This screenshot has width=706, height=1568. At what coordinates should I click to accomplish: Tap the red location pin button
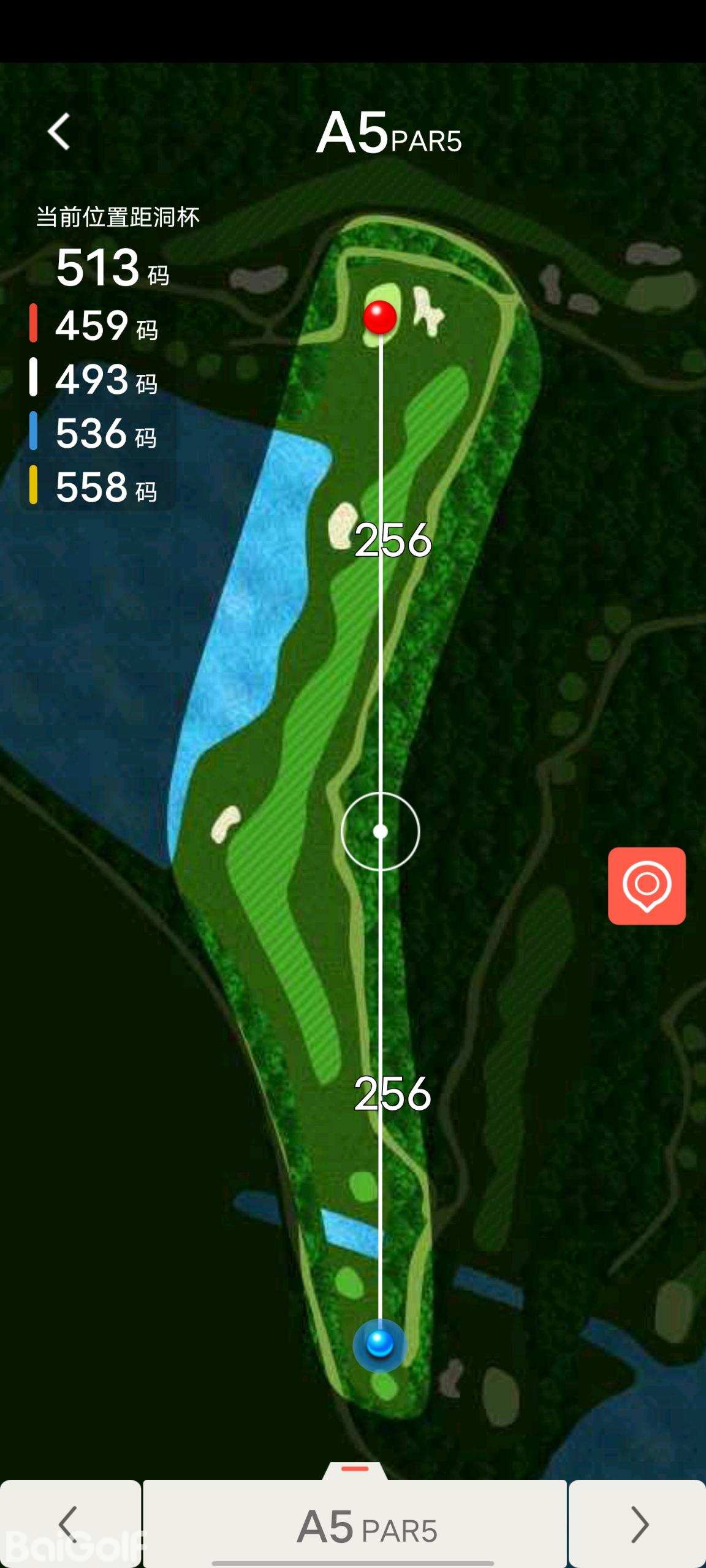pos(647,886)
